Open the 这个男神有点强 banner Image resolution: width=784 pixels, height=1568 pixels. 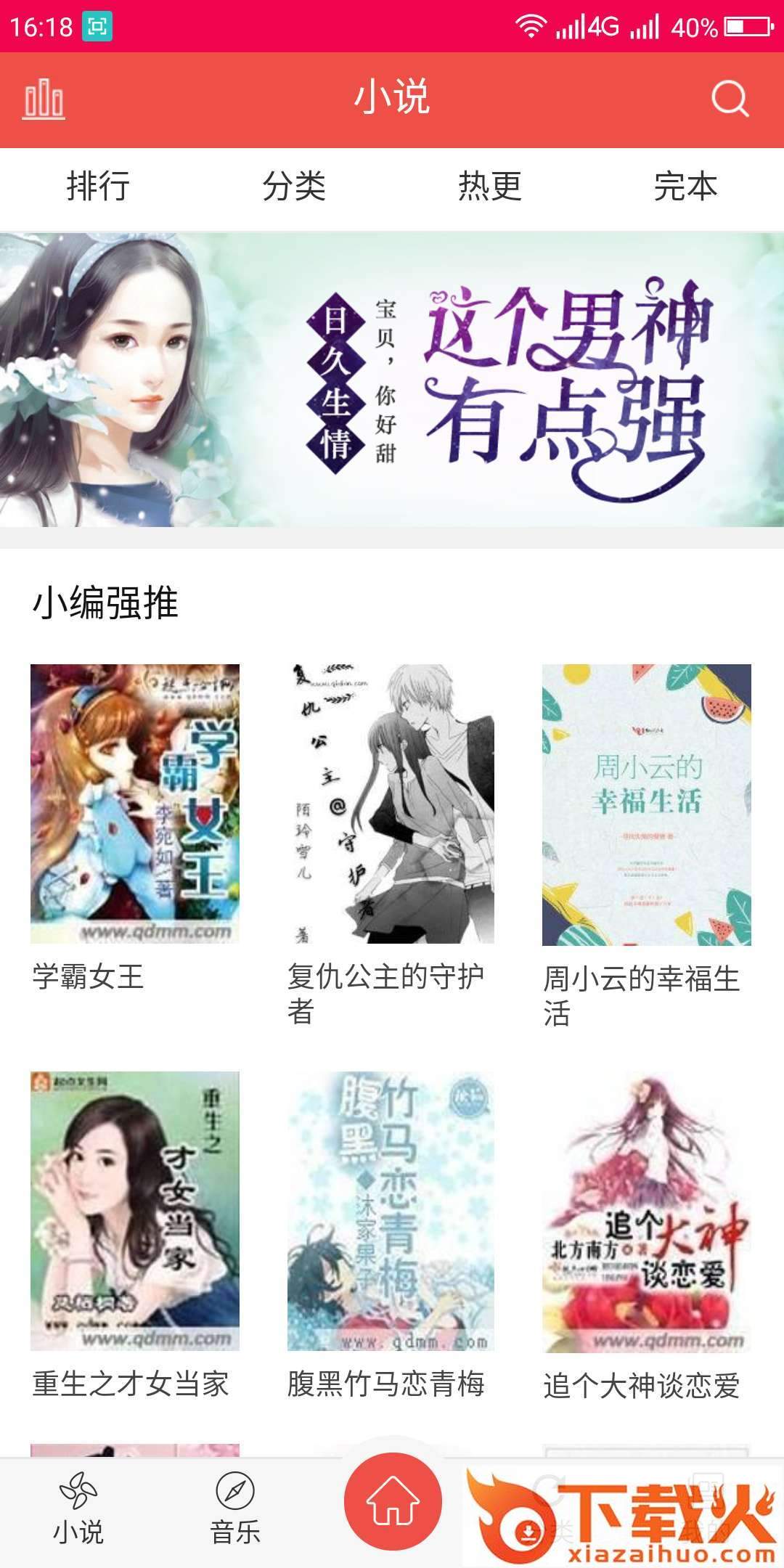tap(392, 380)
